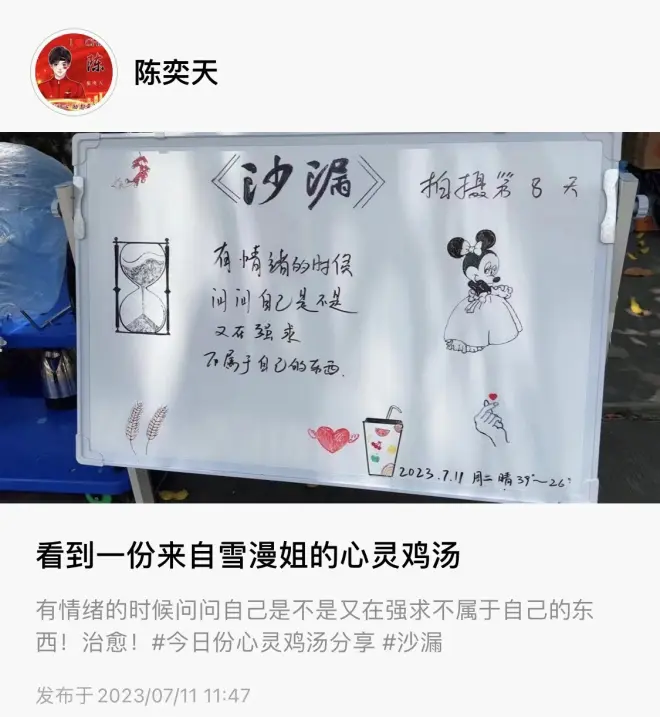
Task: Open 陈奕天's profile avatar
Action: [x=73, y=72]
